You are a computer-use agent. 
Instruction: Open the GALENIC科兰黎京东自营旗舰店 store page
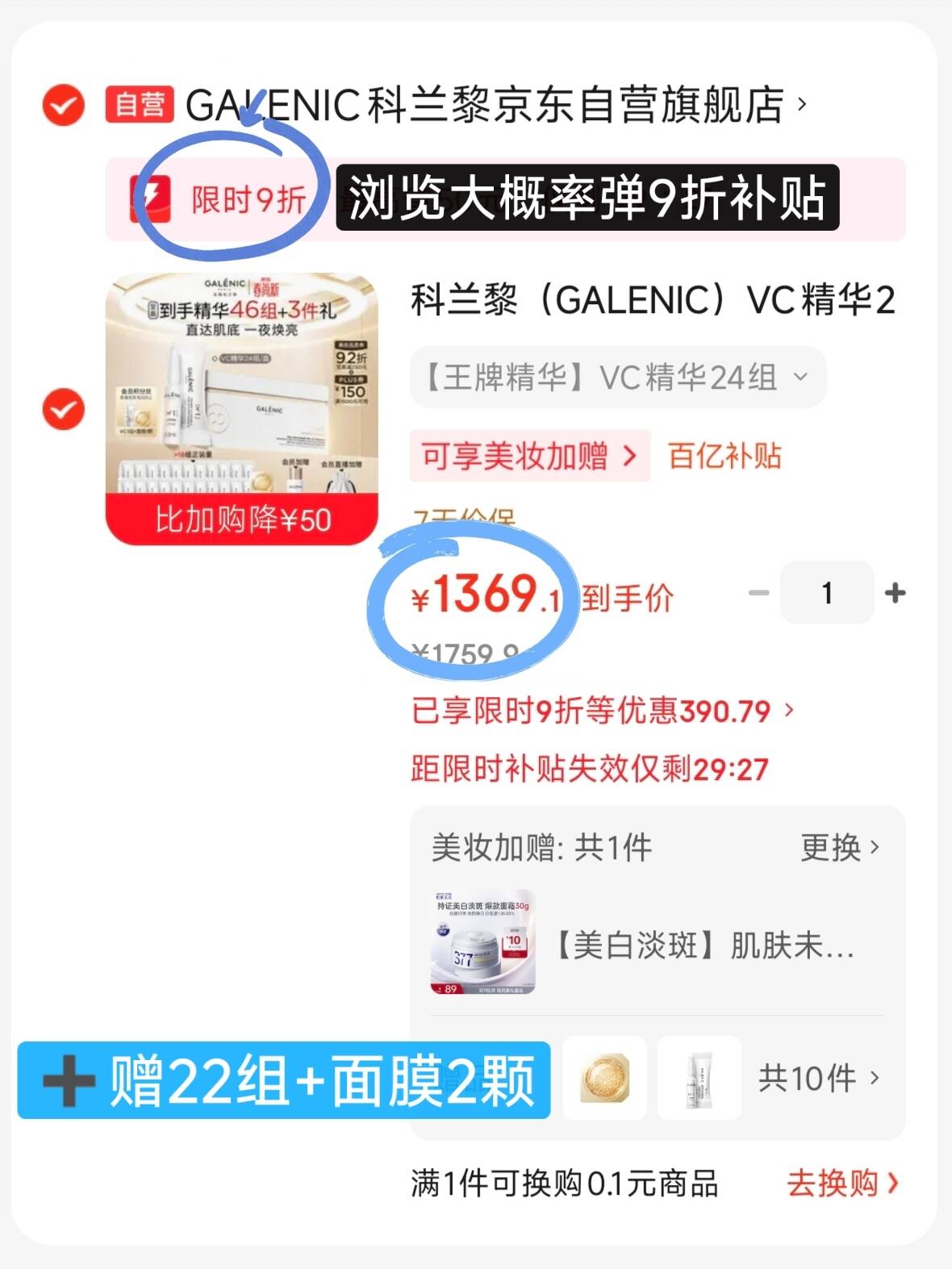coord(495,105)
